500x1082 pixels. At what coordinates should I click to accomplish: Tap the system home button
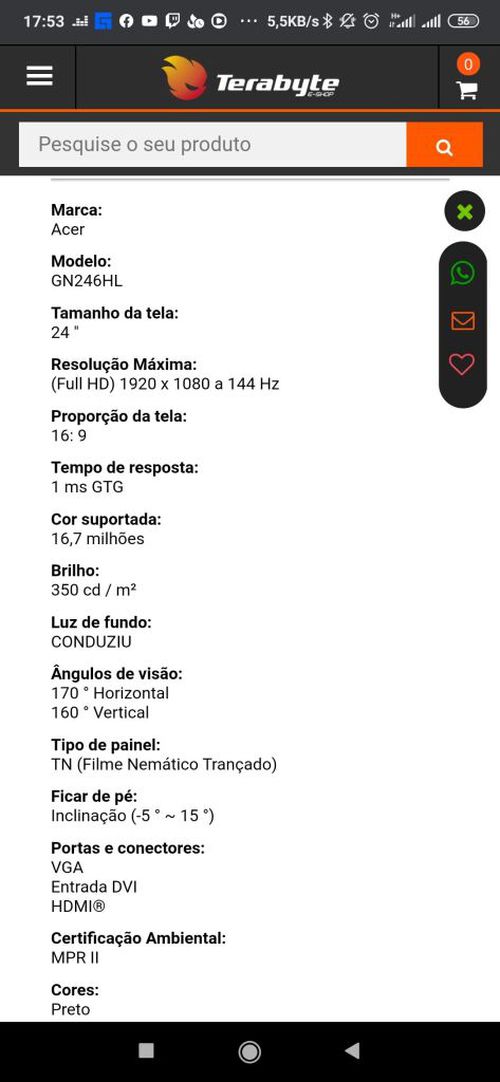250,1051
